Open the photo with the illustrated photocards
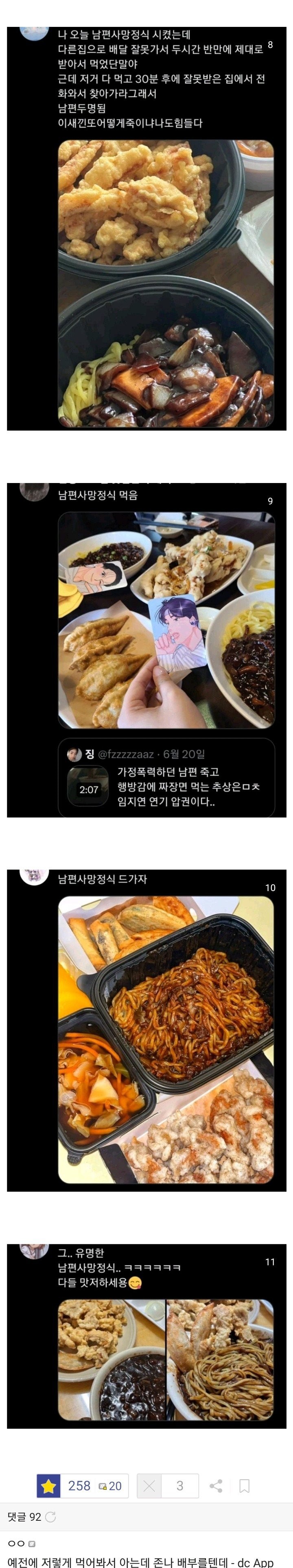The image size is (293, 1568). 165,619
